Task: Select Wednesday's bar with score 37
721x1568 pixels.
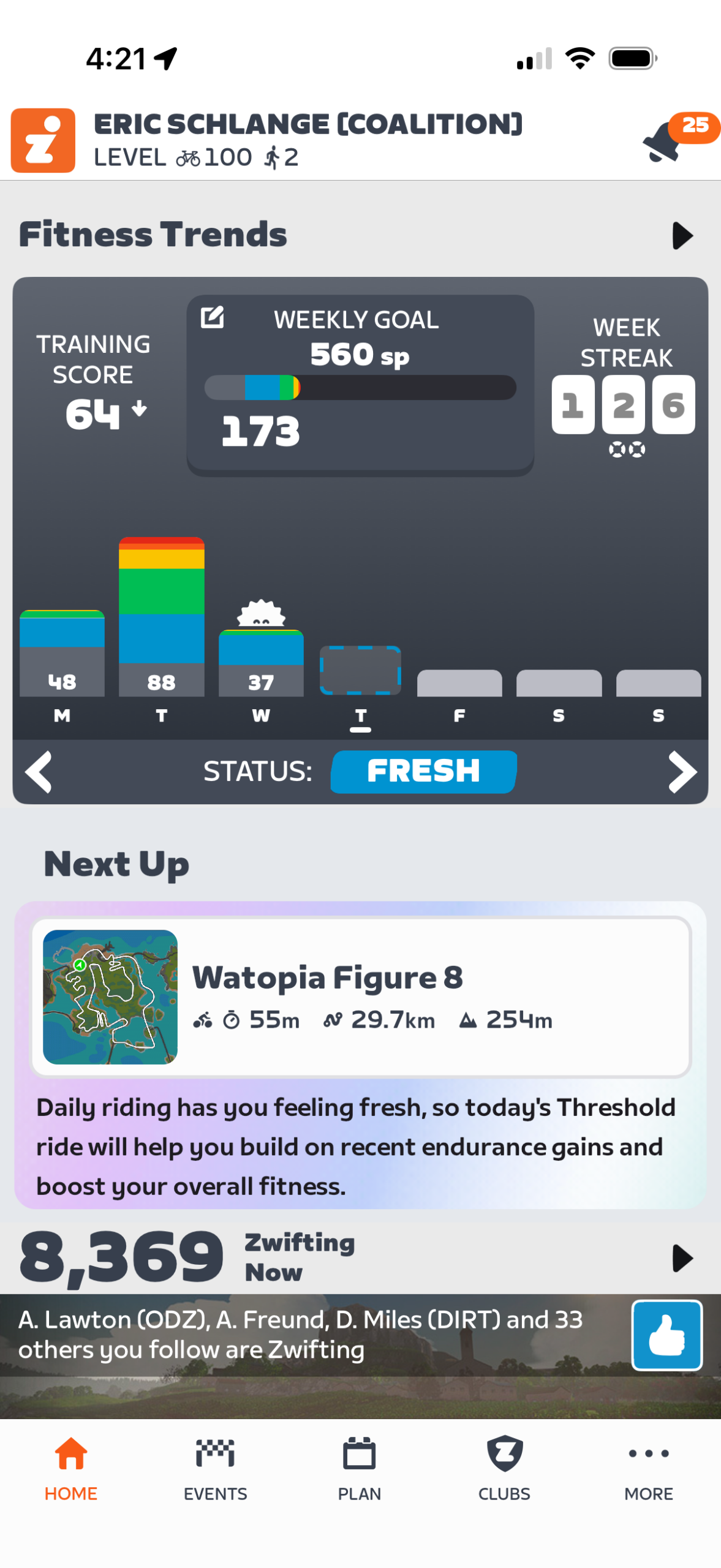Action: [261, 663]
